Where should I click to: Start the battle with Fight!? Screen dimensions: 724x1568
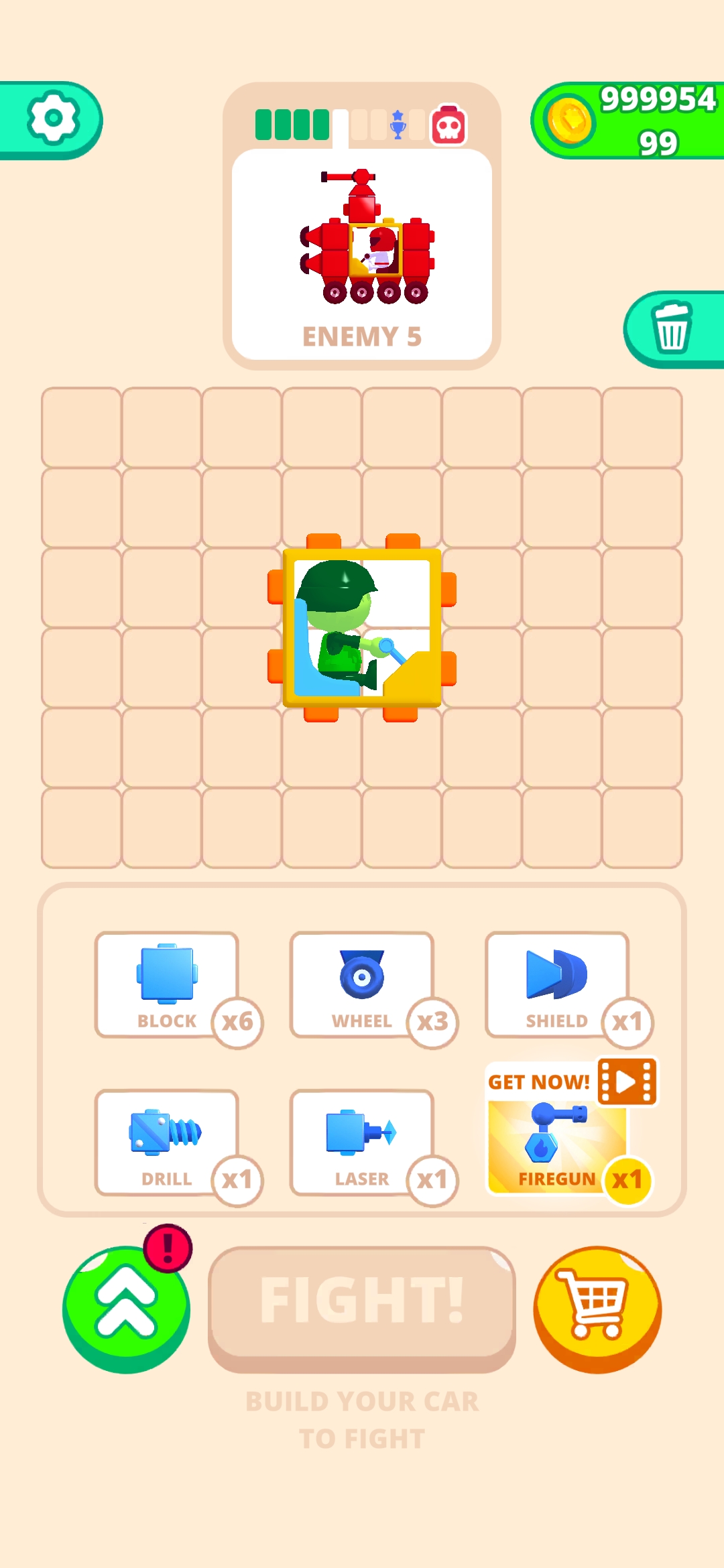click(362, 1302)
